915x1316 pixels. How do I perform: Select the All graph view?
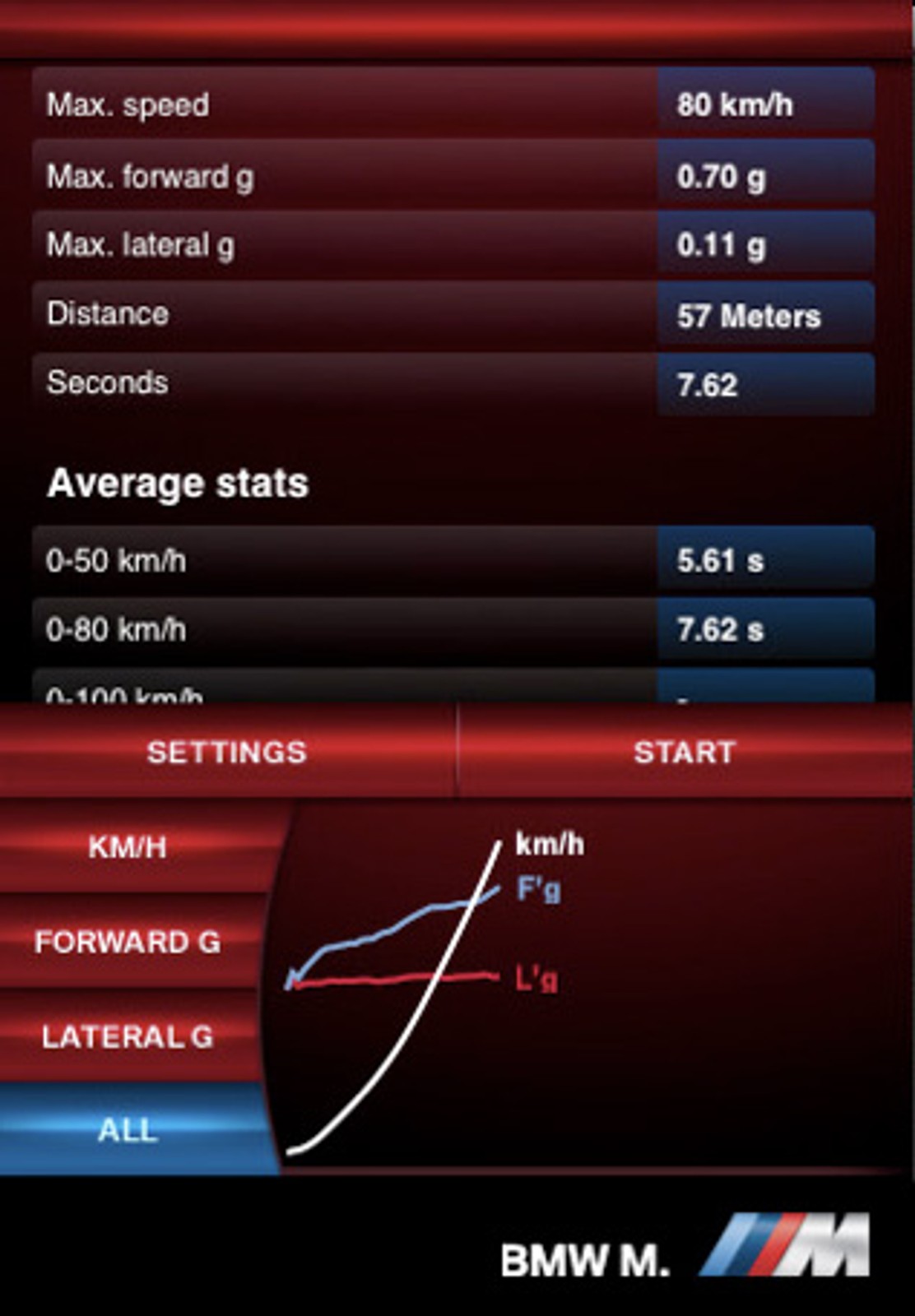tap(128, 1130)
